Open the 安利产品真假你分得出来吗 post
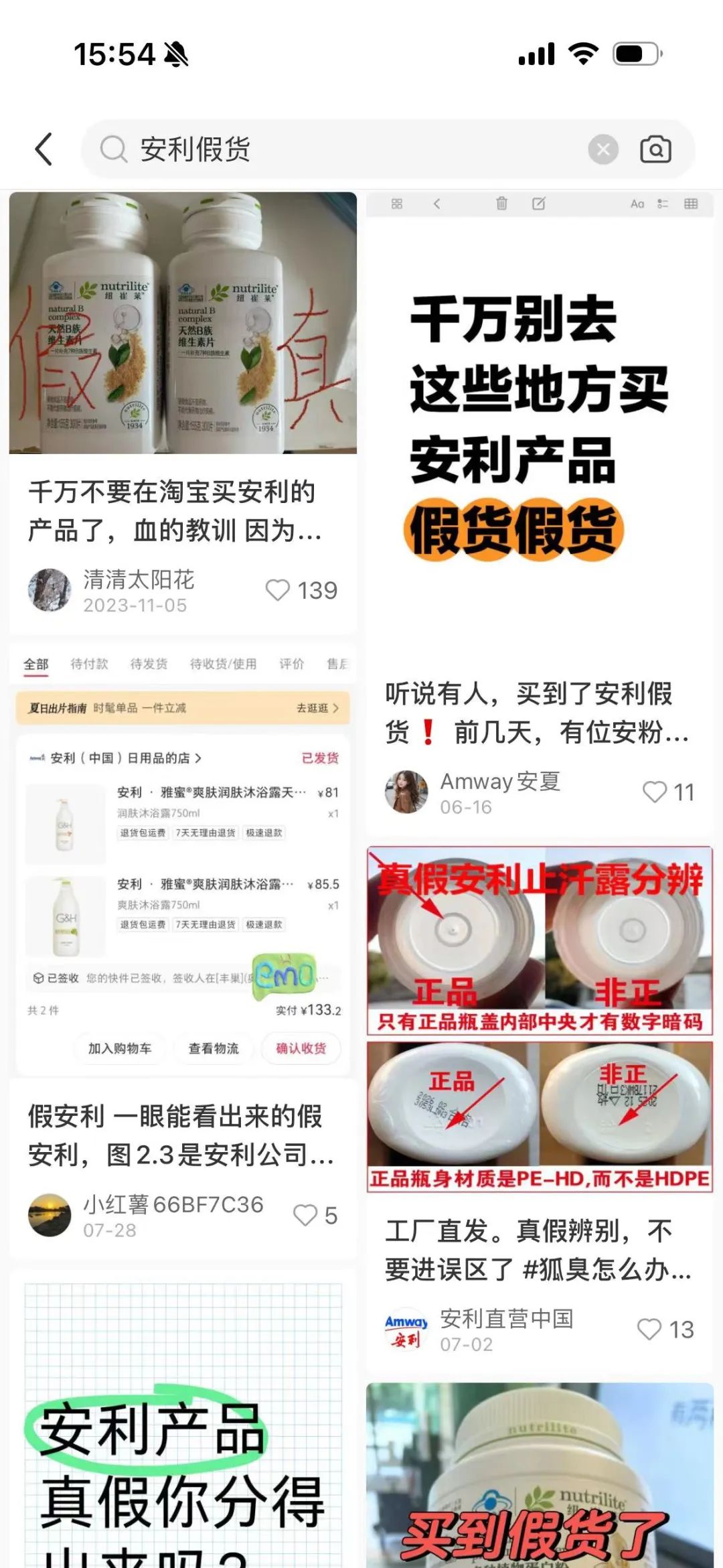 tap(182, 1427)
